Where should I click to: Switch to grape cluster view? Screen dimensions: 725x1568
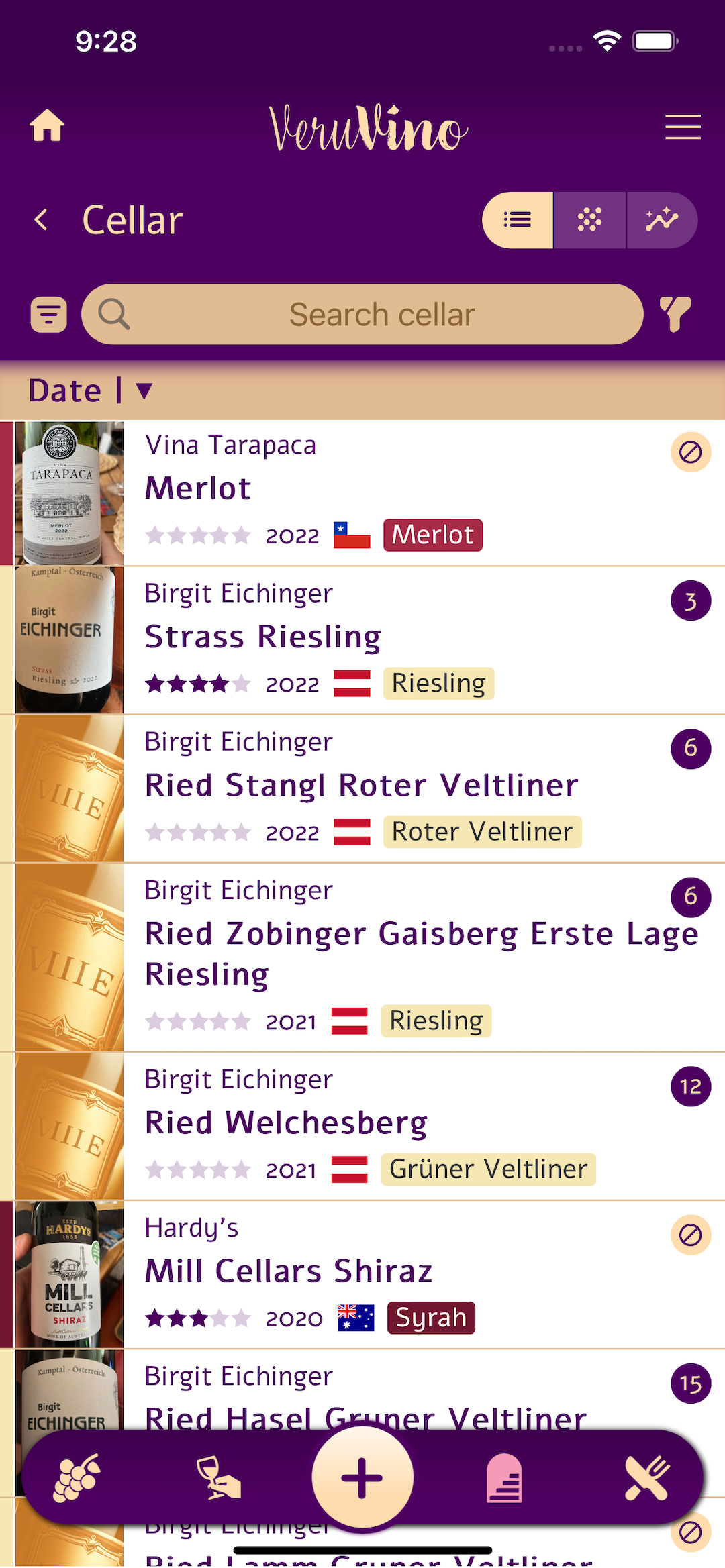point(589,220)
